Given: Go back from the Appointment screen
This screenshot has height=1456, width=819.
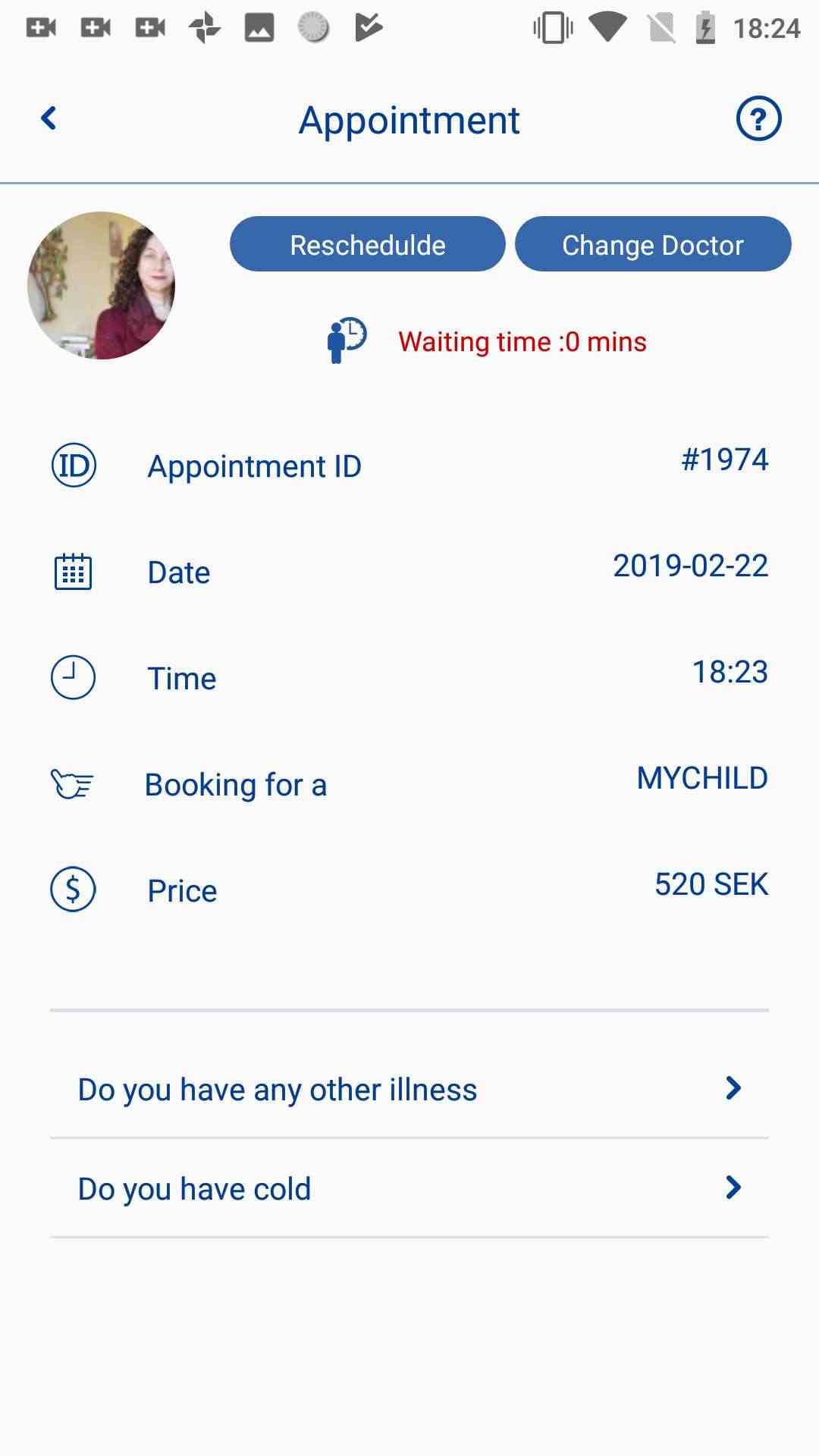Looking at the screenshot, I should (x=49, y=118).
